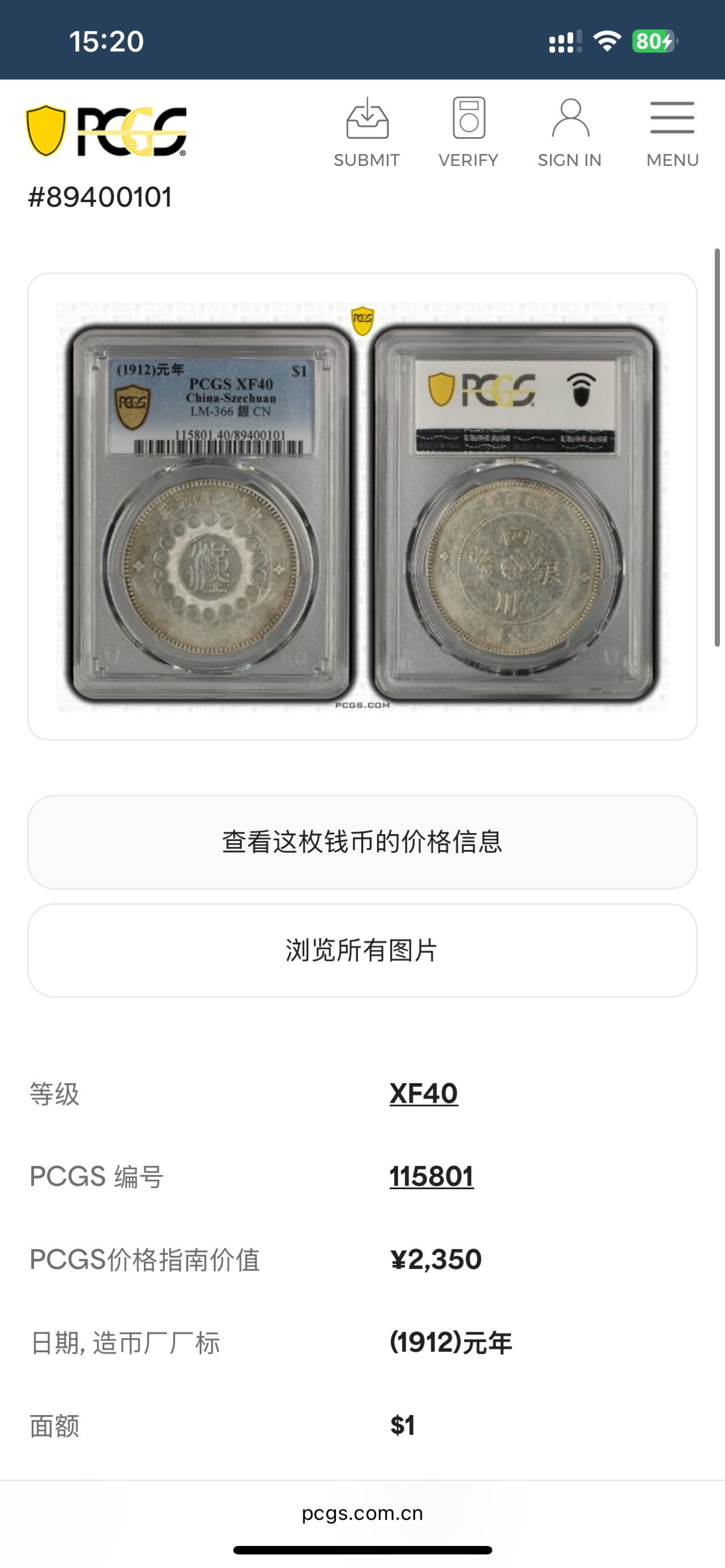The width and height of the screenshot is (725, 1568).
Task: Open the XF40 grade link
Action: [x=424, y=1094]
